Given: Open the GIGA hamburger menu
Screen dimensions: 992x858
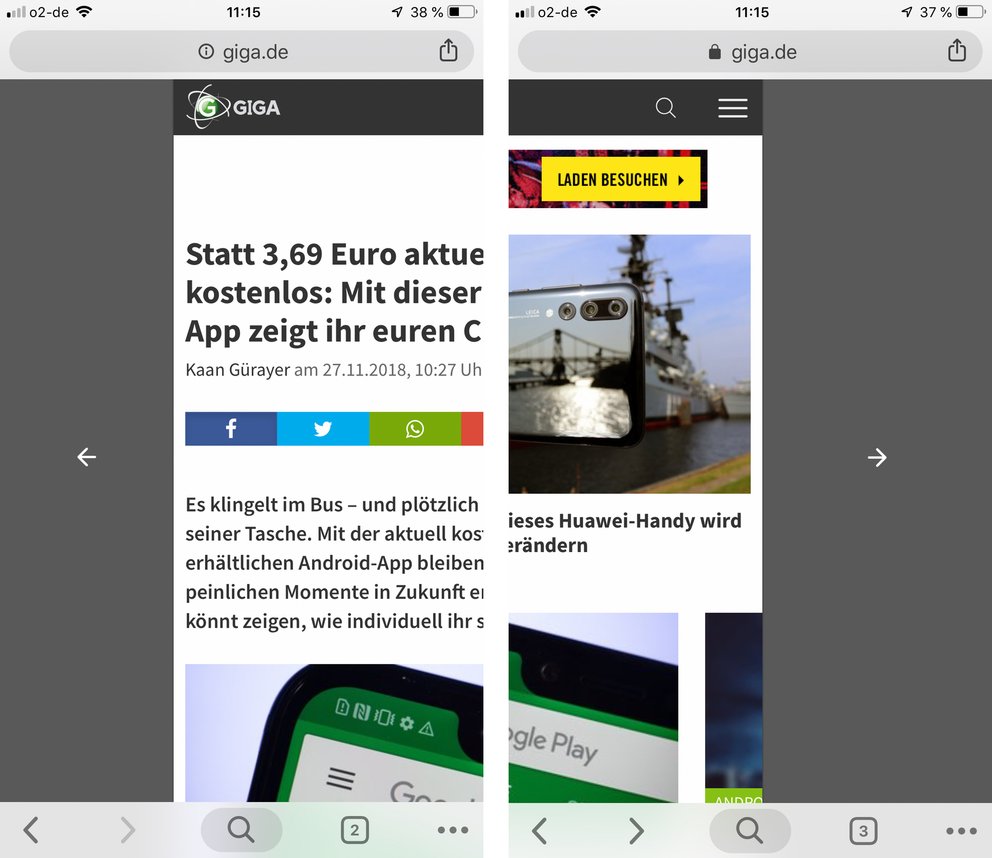Looking at the screenshot, I should coord(733,108).
